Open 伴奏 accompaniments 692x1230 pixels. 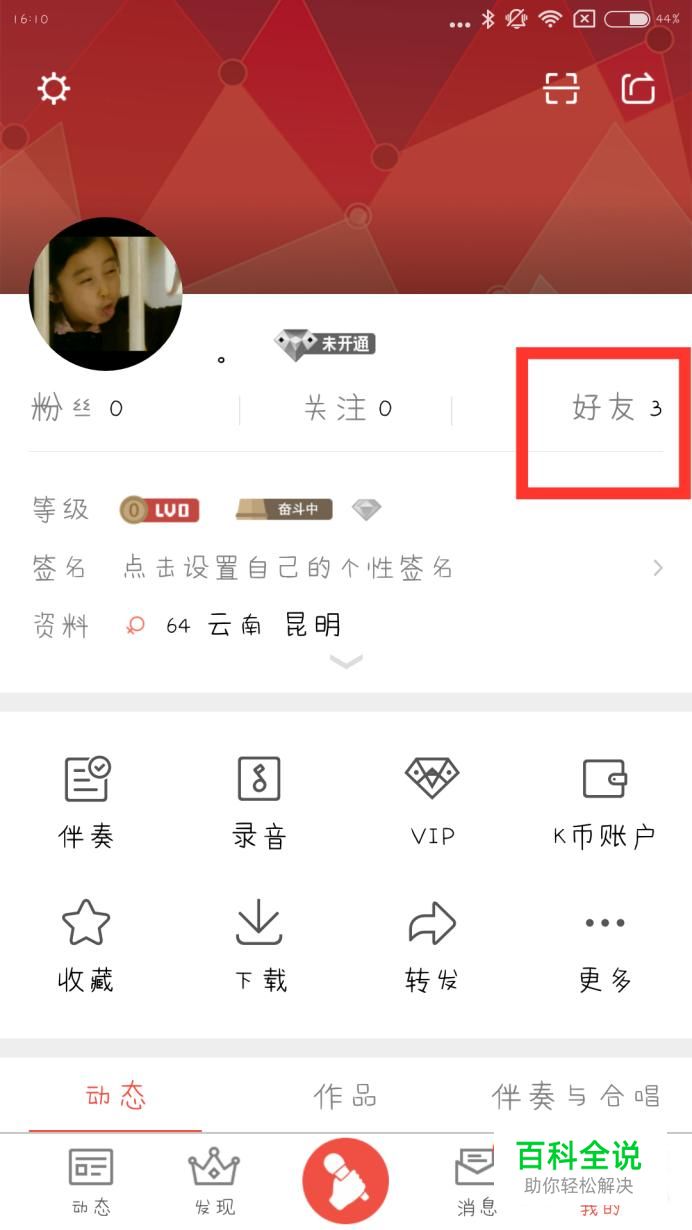pos(87,801)
